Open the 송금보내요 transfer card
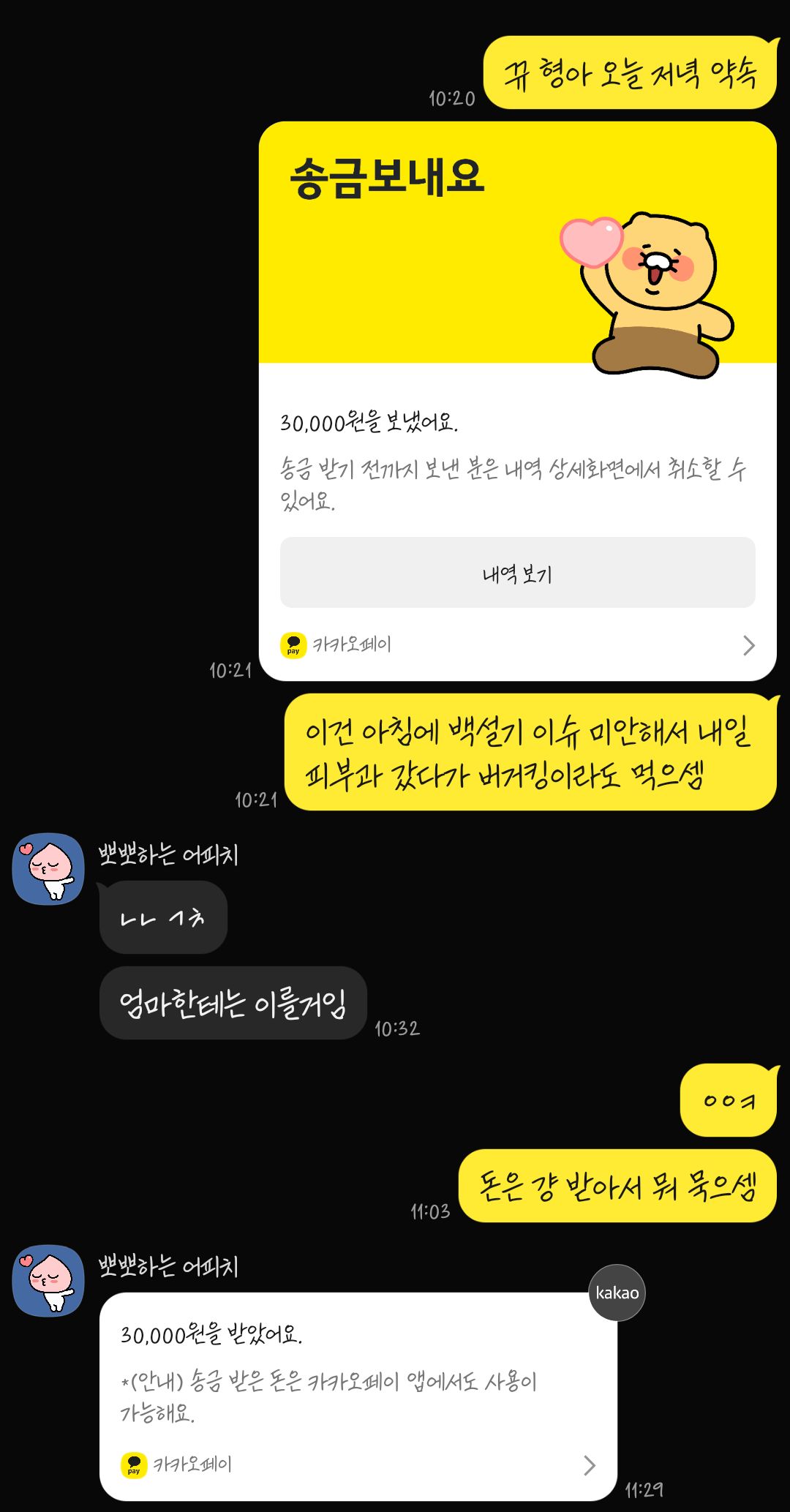The height and width of the screenshot is (1512, 790). point(517,293)
